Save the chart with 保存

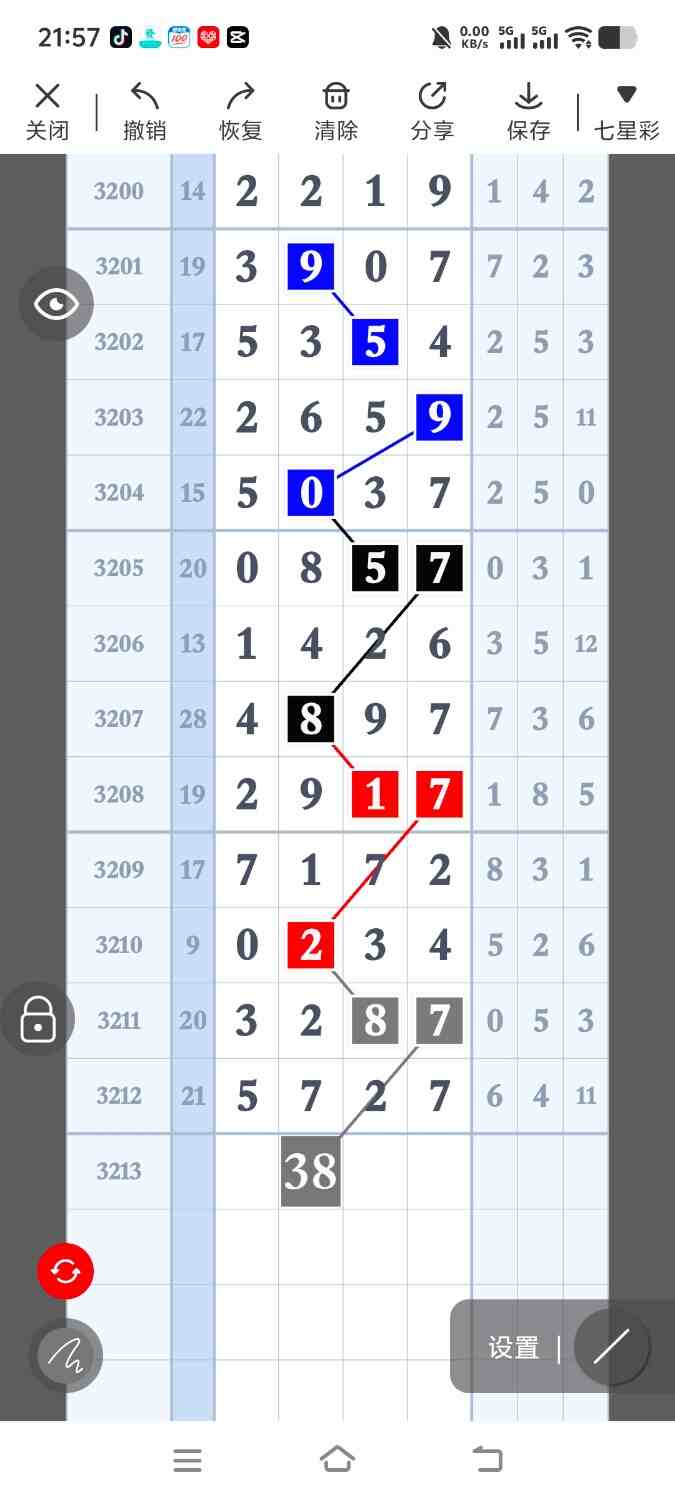coord(528,111)
